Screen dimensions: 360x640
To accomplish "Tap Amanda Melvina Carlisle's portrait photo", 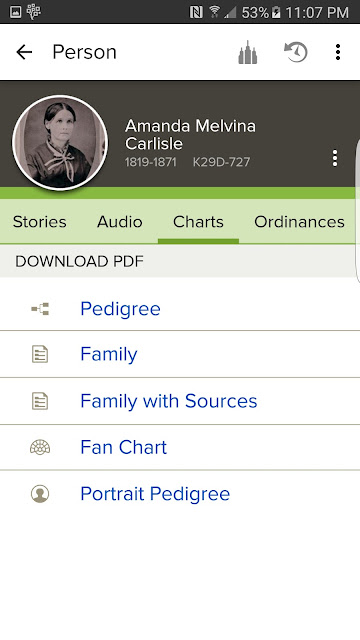I will [60, 143].
